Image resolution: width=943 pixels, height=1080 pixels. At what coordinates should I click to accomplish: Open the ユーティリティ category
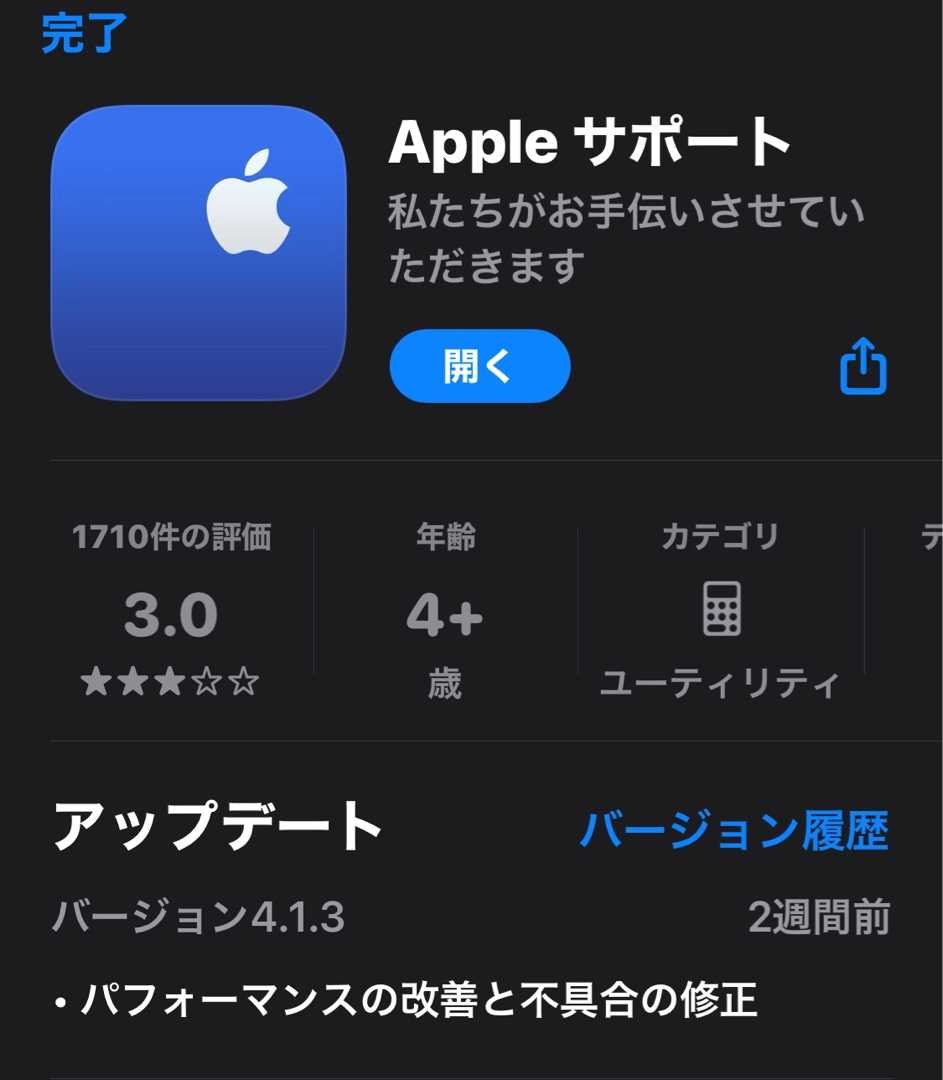click(720, 610)
